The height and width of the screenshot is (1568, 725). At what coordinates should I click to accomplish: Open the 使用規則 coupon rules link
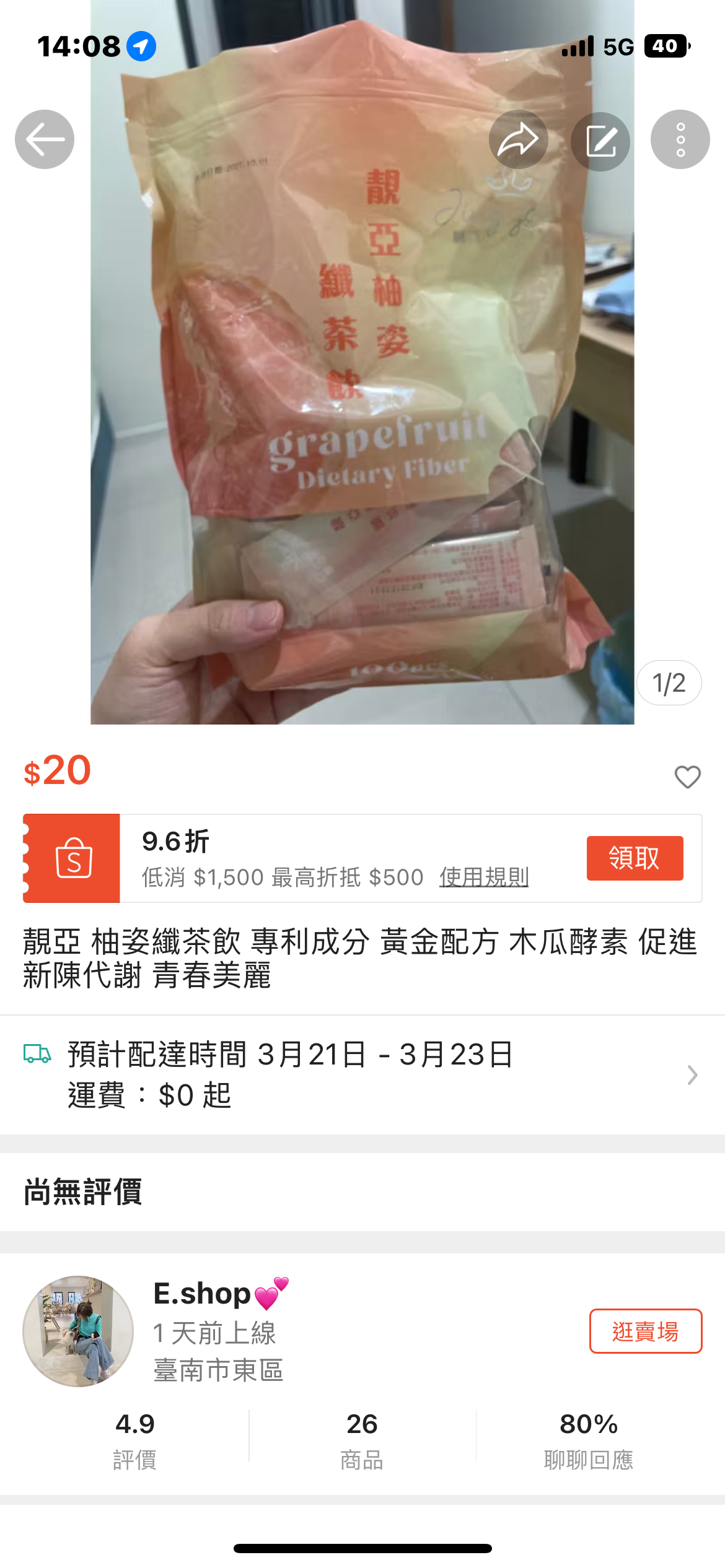(484, 878)
